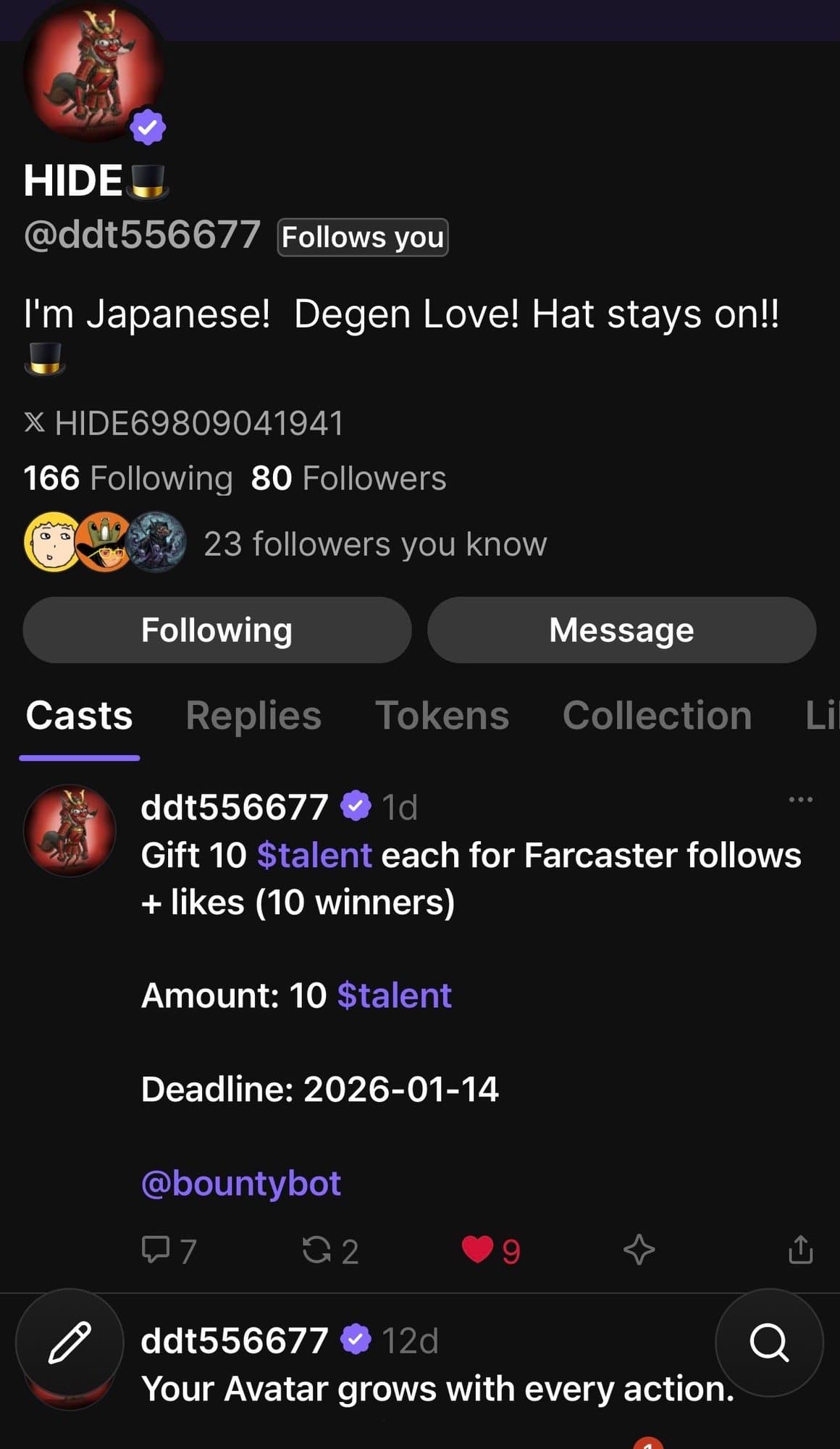Enlarge HIDE's profile avatar
Image resolution: width=840 pixels, height=1449 pixels.
click(x=93, y=71)
